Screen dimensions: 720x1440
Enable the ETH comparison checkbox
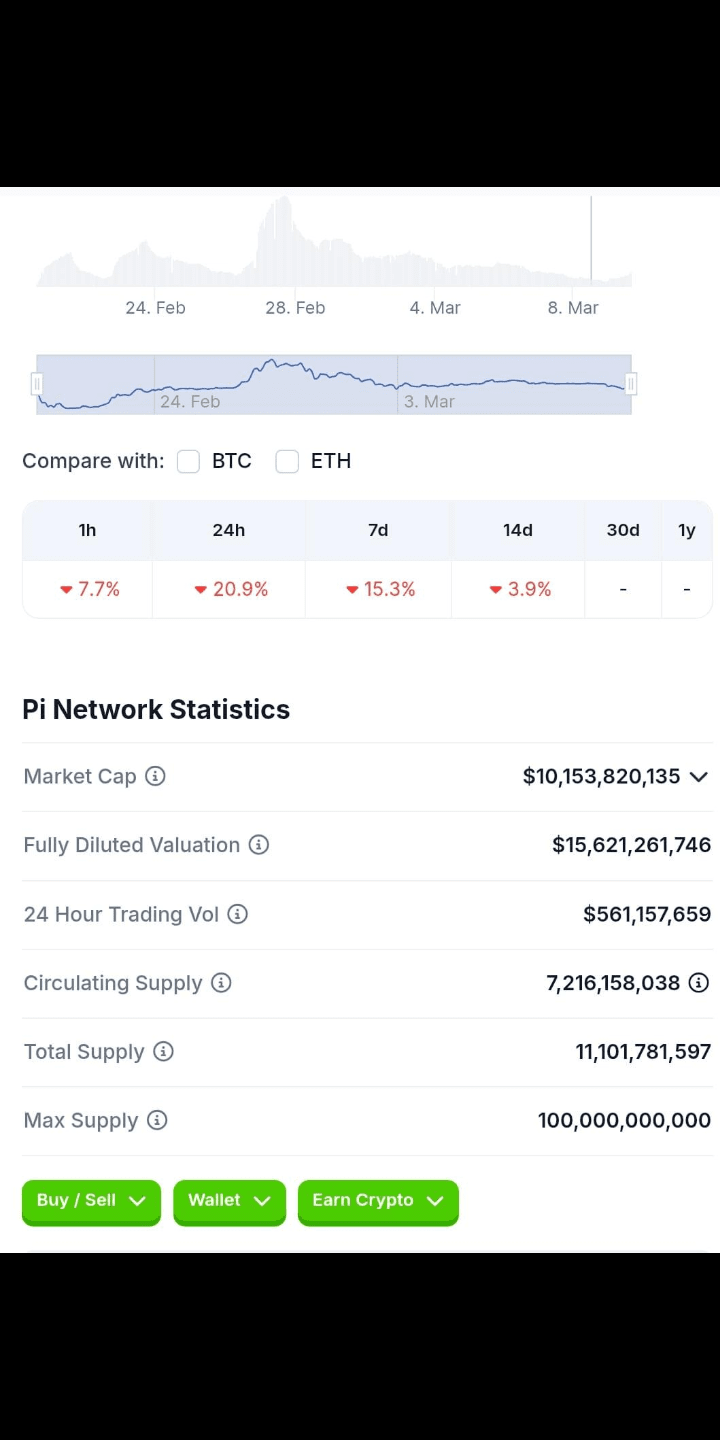click(287, 461)
